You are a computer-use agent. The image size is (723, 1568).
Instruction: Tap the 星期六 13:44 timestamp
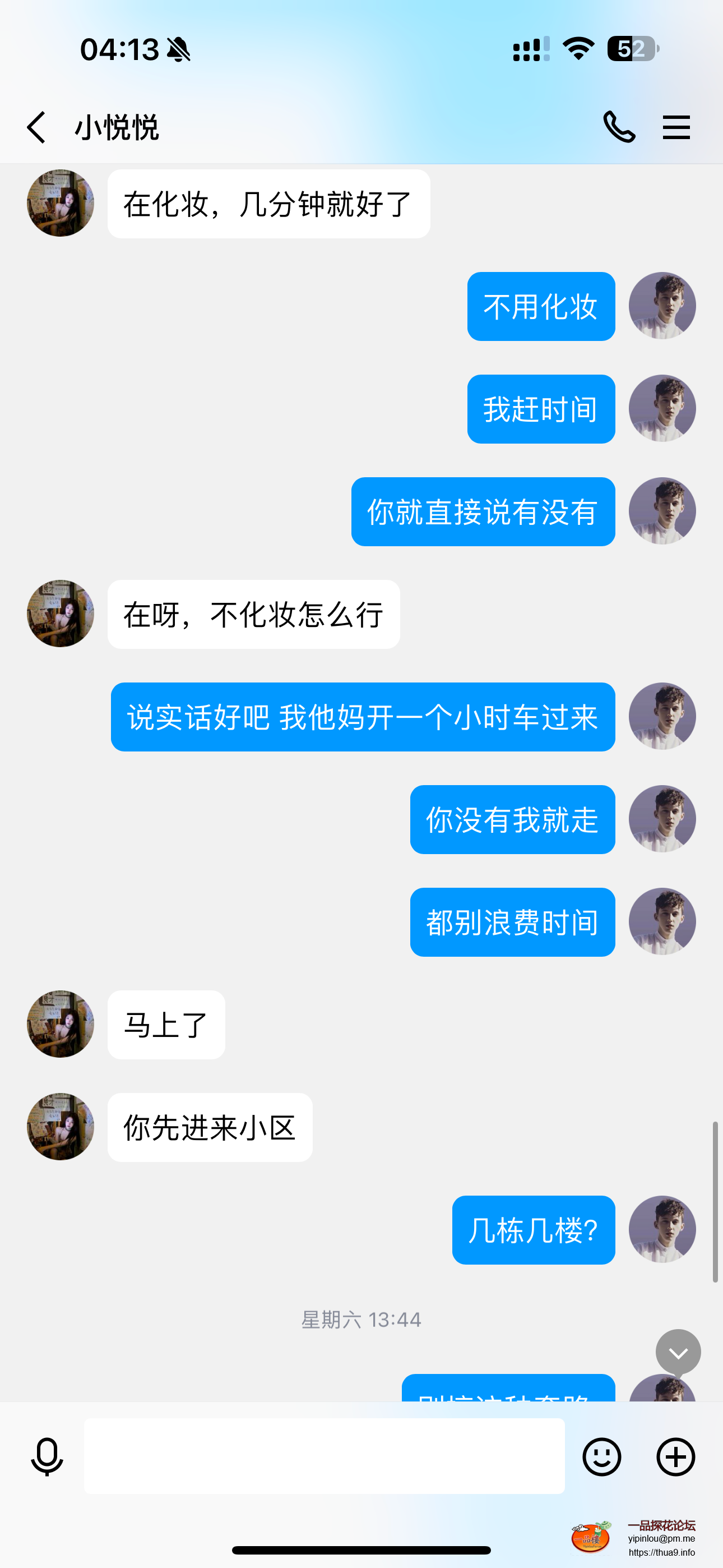click(361, 1320)
